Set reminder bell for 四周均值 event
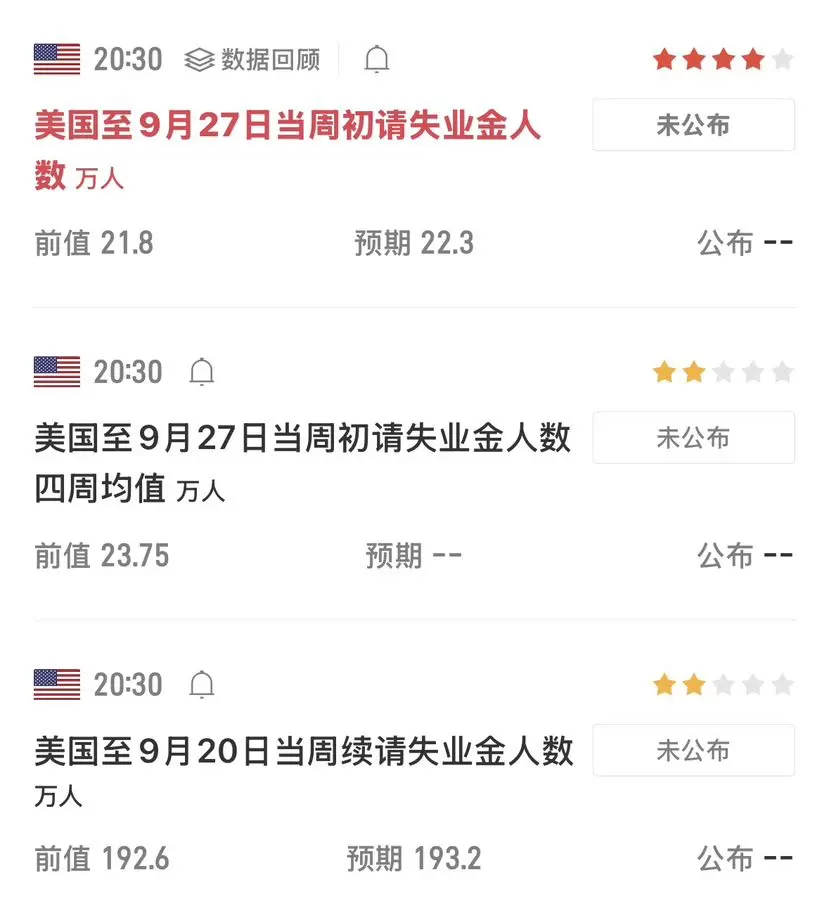 point(202,372)
